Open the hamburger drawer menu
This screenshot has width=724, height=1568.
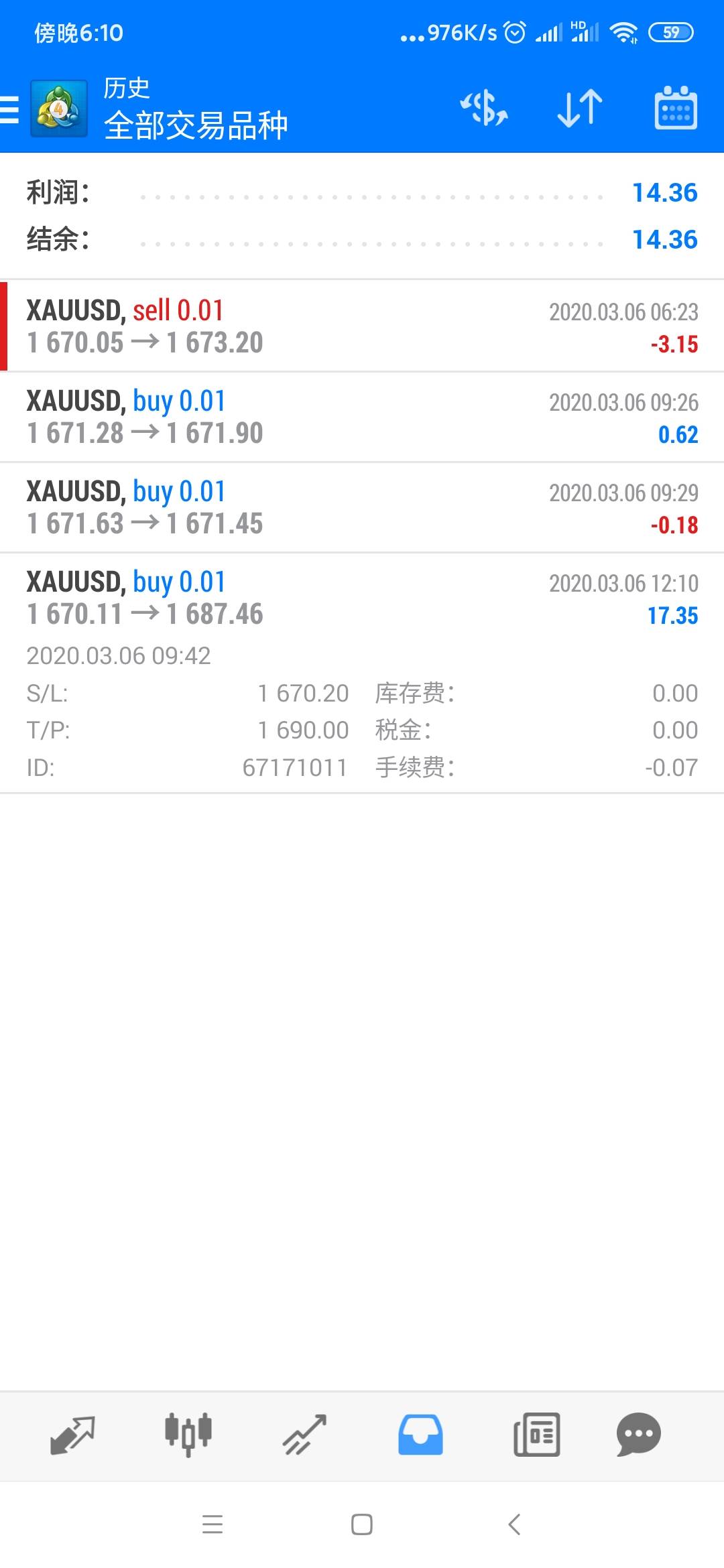click(x=9, y=109)
